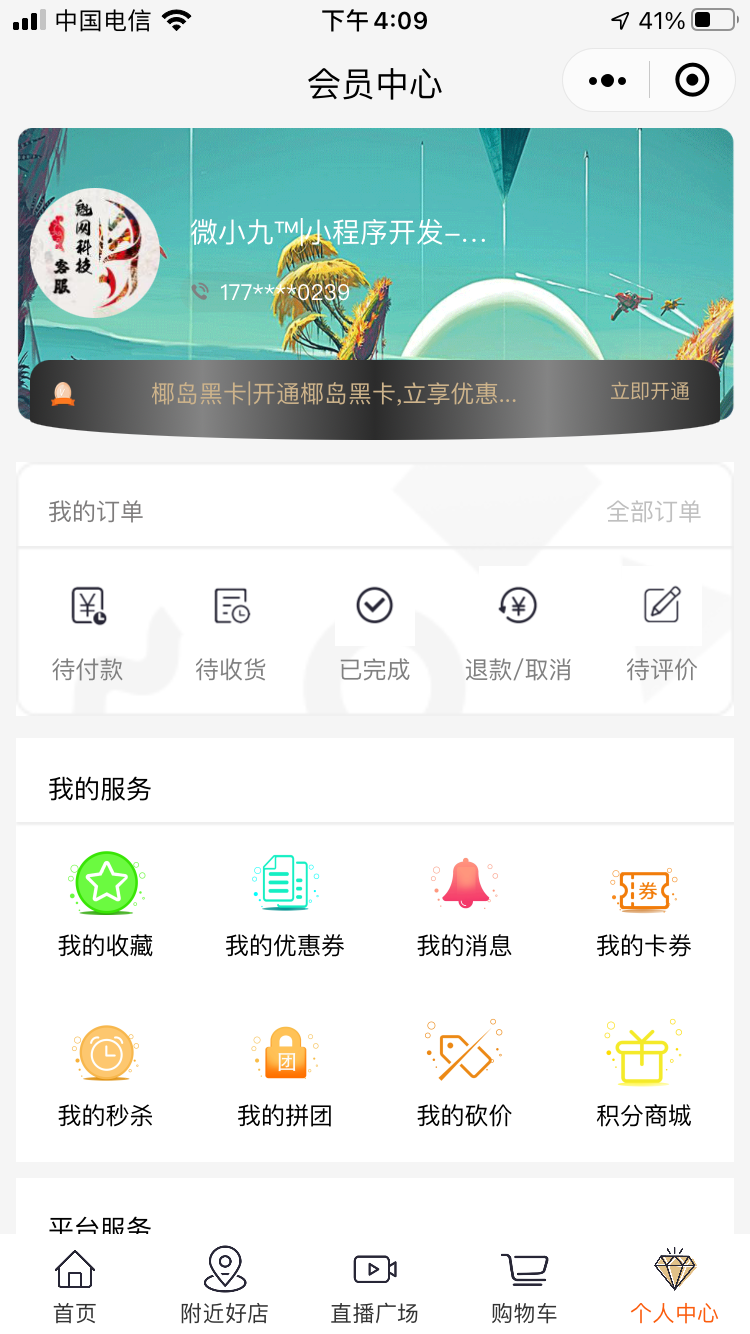Switch to the 首页 tab

(75, 1286)
